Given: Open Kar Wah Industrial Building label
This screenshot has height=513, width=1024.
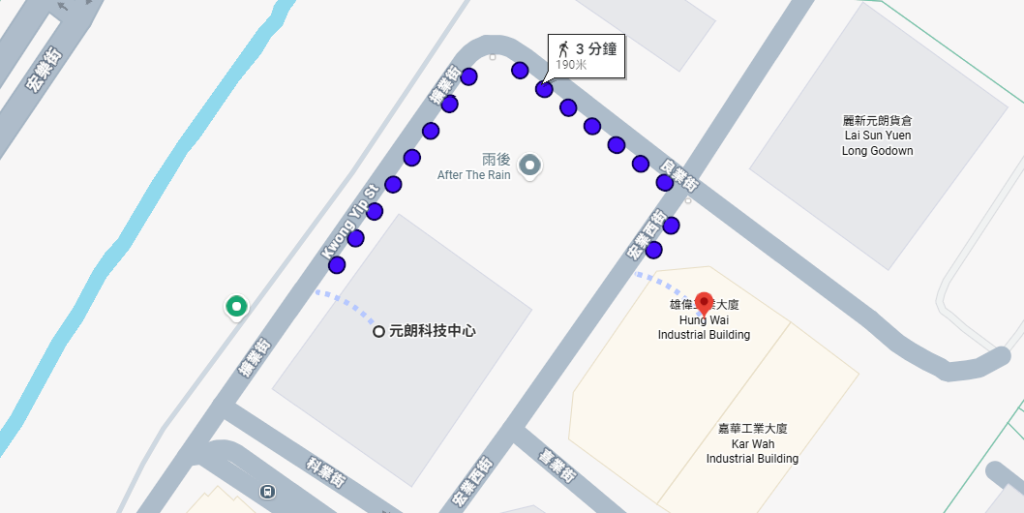Looking at the screenshot, I should [752, 443].
